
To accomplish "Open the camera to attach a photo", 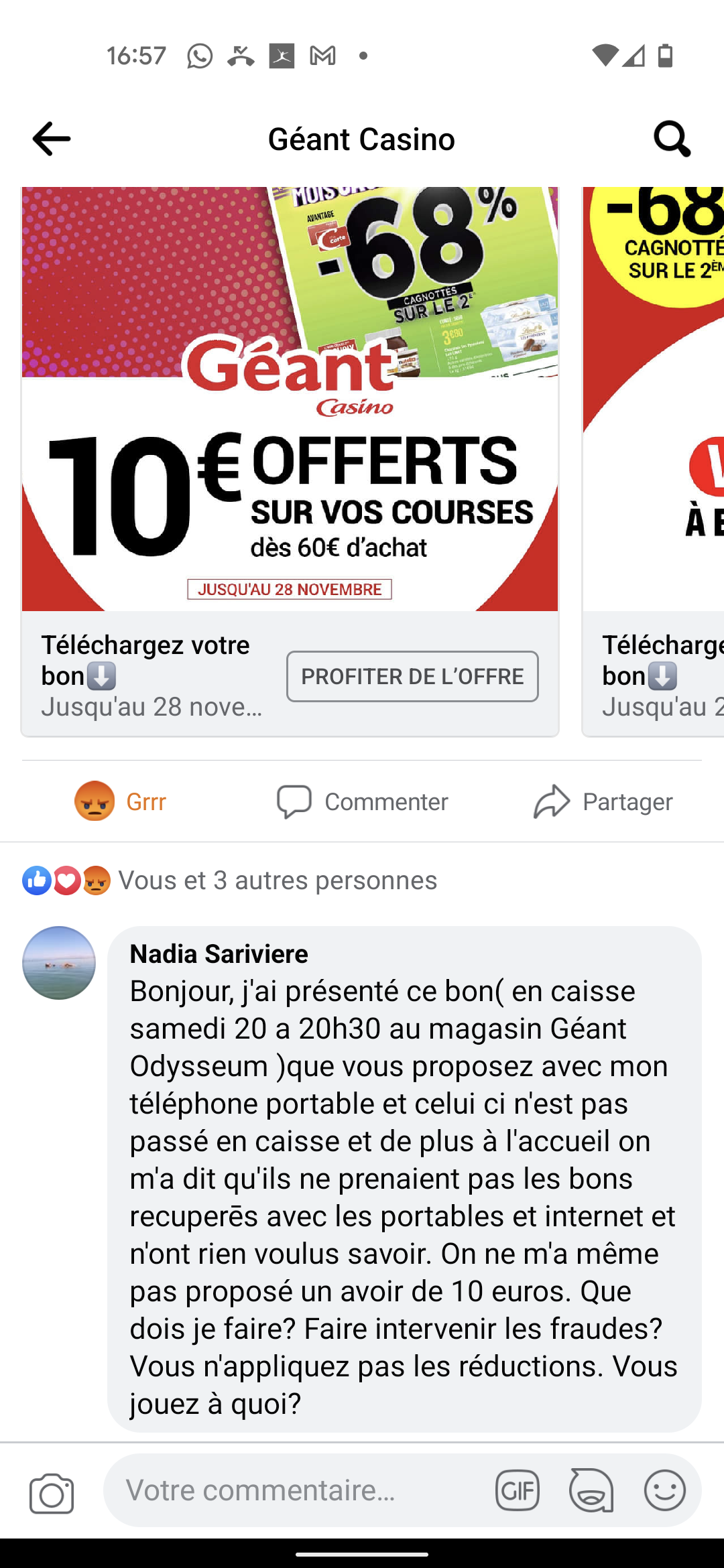I will (x=52, y=1493).
